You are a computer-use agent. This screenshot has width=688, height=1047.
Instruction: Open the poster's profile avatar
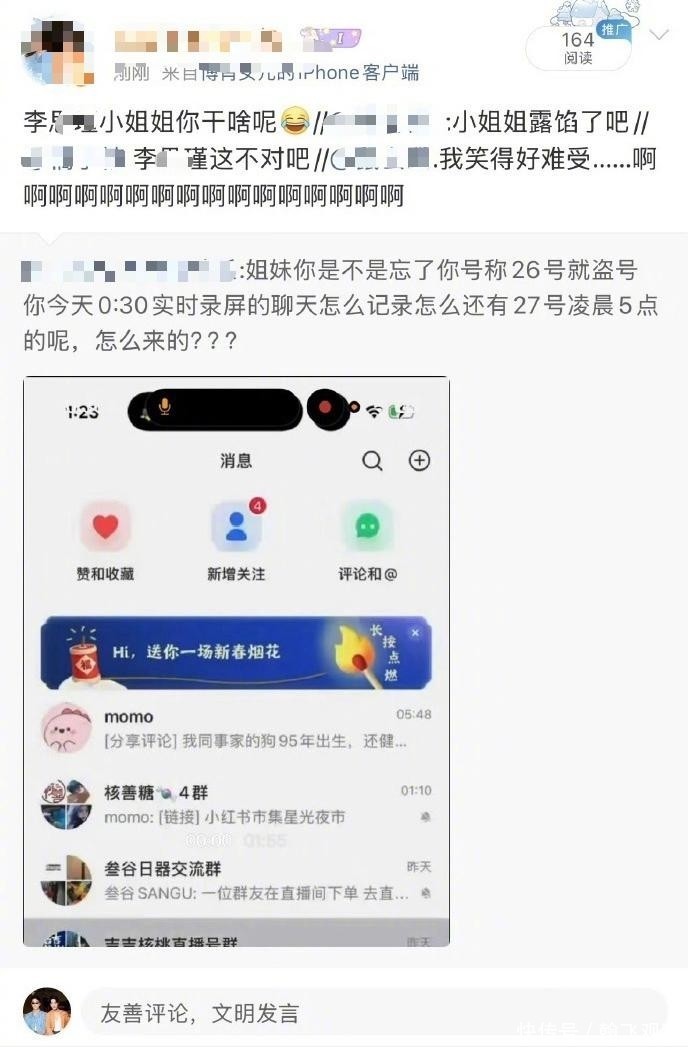[57, 53]
